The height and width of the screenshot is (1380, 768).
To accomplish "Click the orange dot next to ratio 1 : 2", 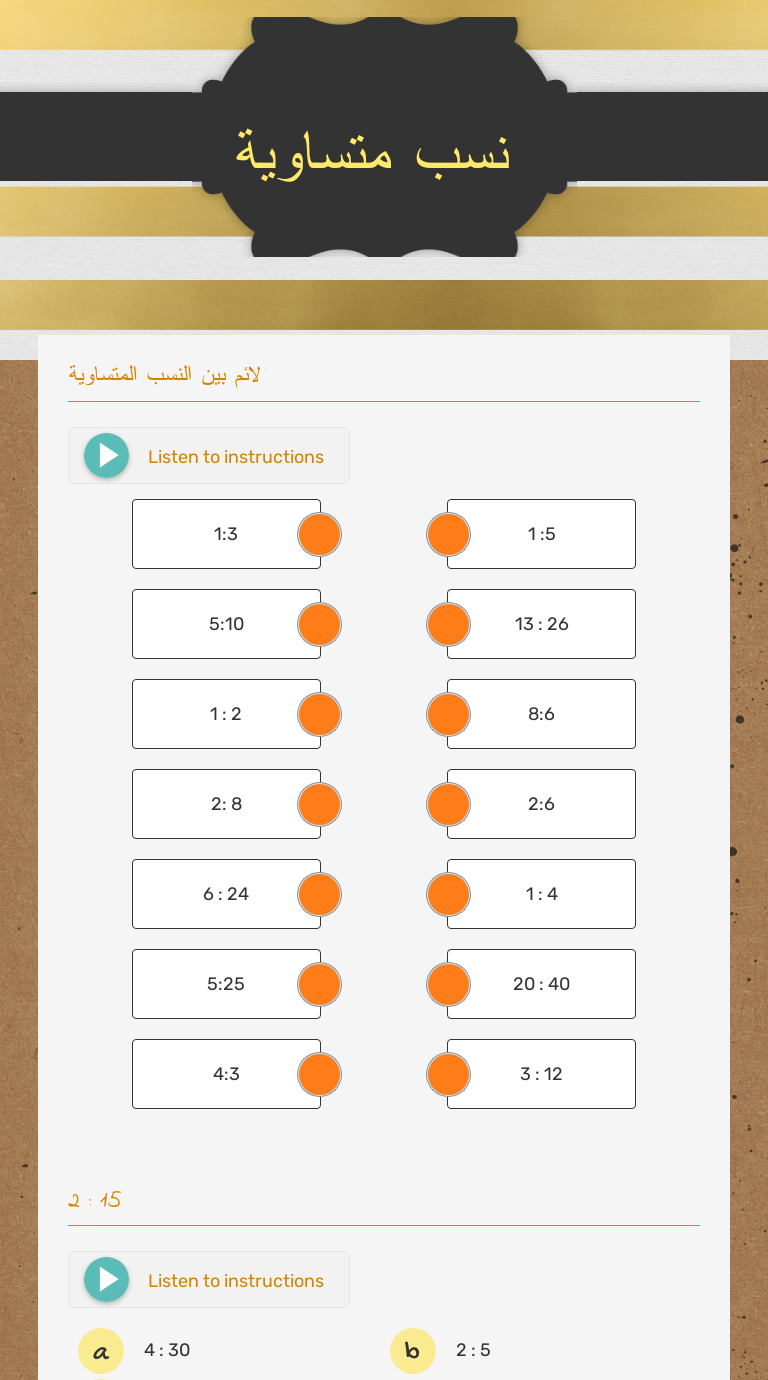I will [319, 714].
